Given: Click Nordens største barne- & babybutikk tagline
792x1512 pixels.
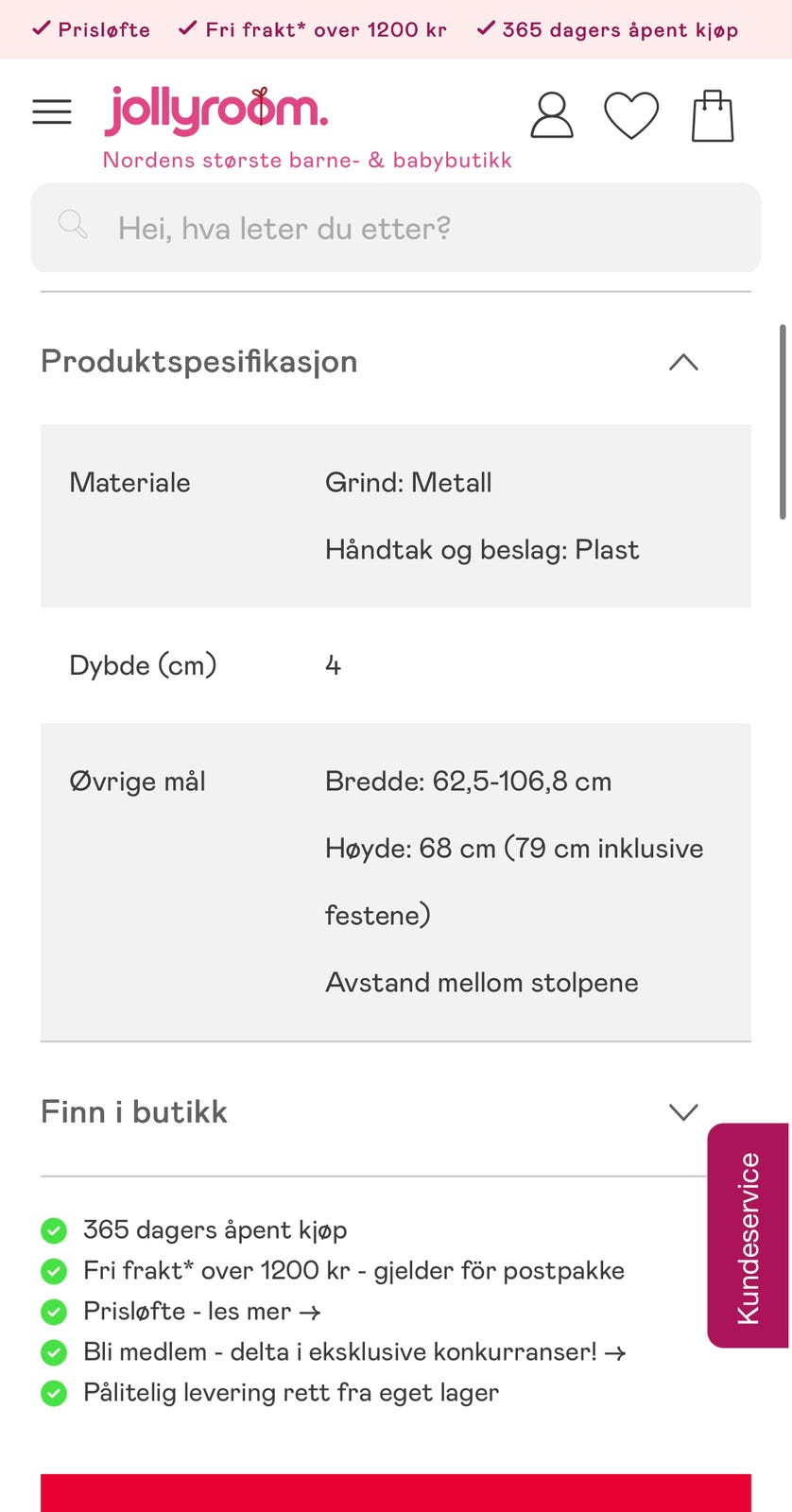Looking at the screenshot, I should pos(308,160).
